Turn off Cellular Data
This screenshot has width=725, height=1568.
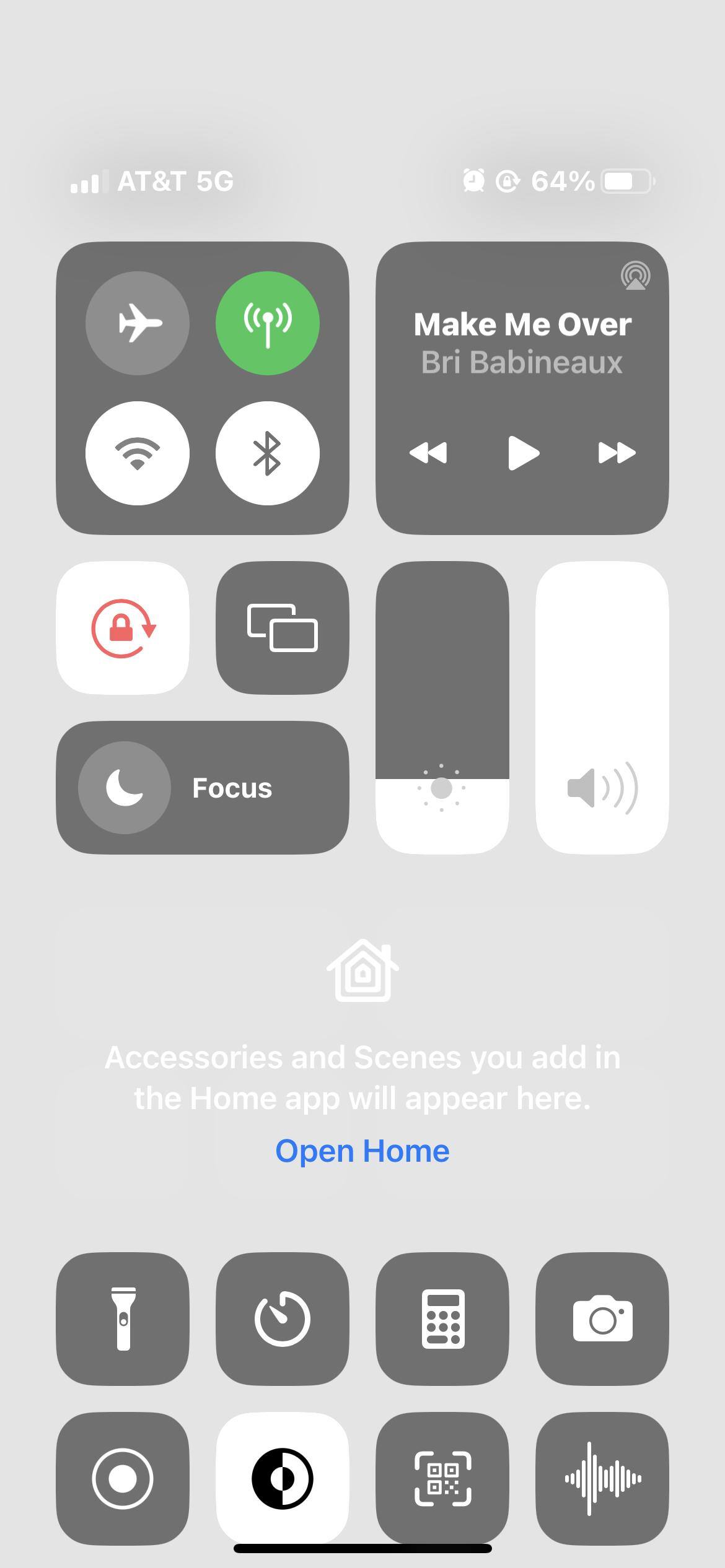pos(268,323)
